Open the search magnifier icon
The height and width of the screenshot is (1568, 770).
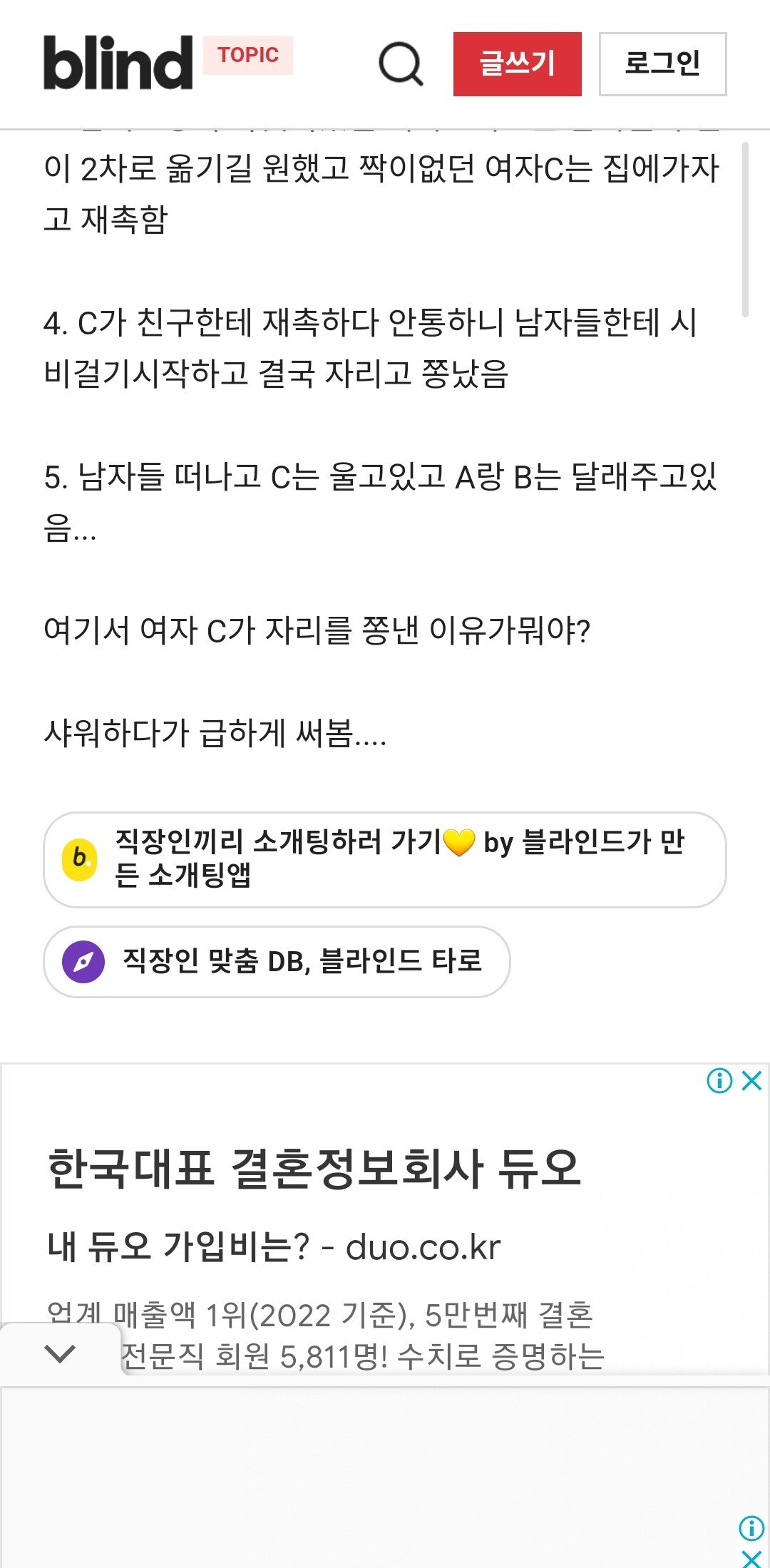[x=401, y=64]
